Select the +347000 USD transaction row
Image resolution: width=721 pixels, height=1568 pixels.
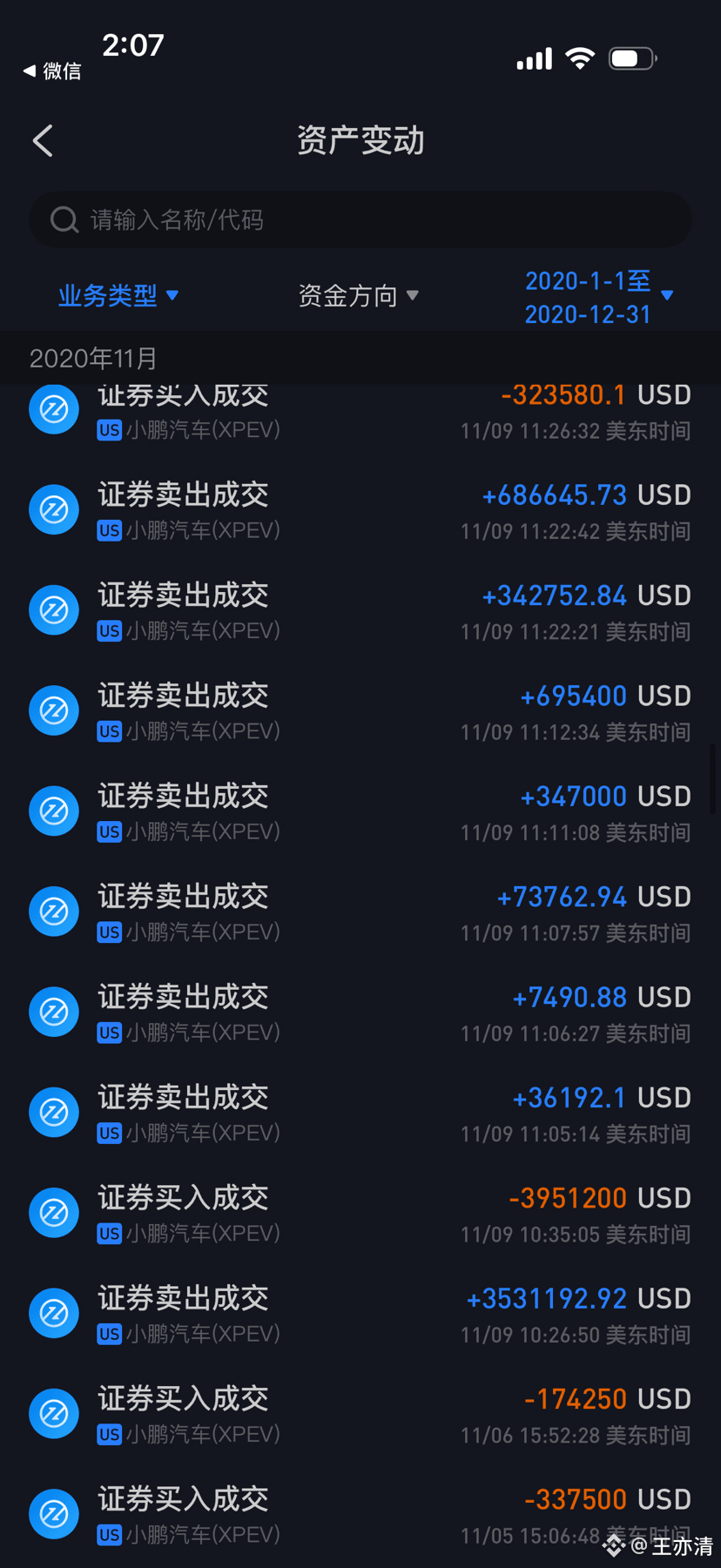360,811
